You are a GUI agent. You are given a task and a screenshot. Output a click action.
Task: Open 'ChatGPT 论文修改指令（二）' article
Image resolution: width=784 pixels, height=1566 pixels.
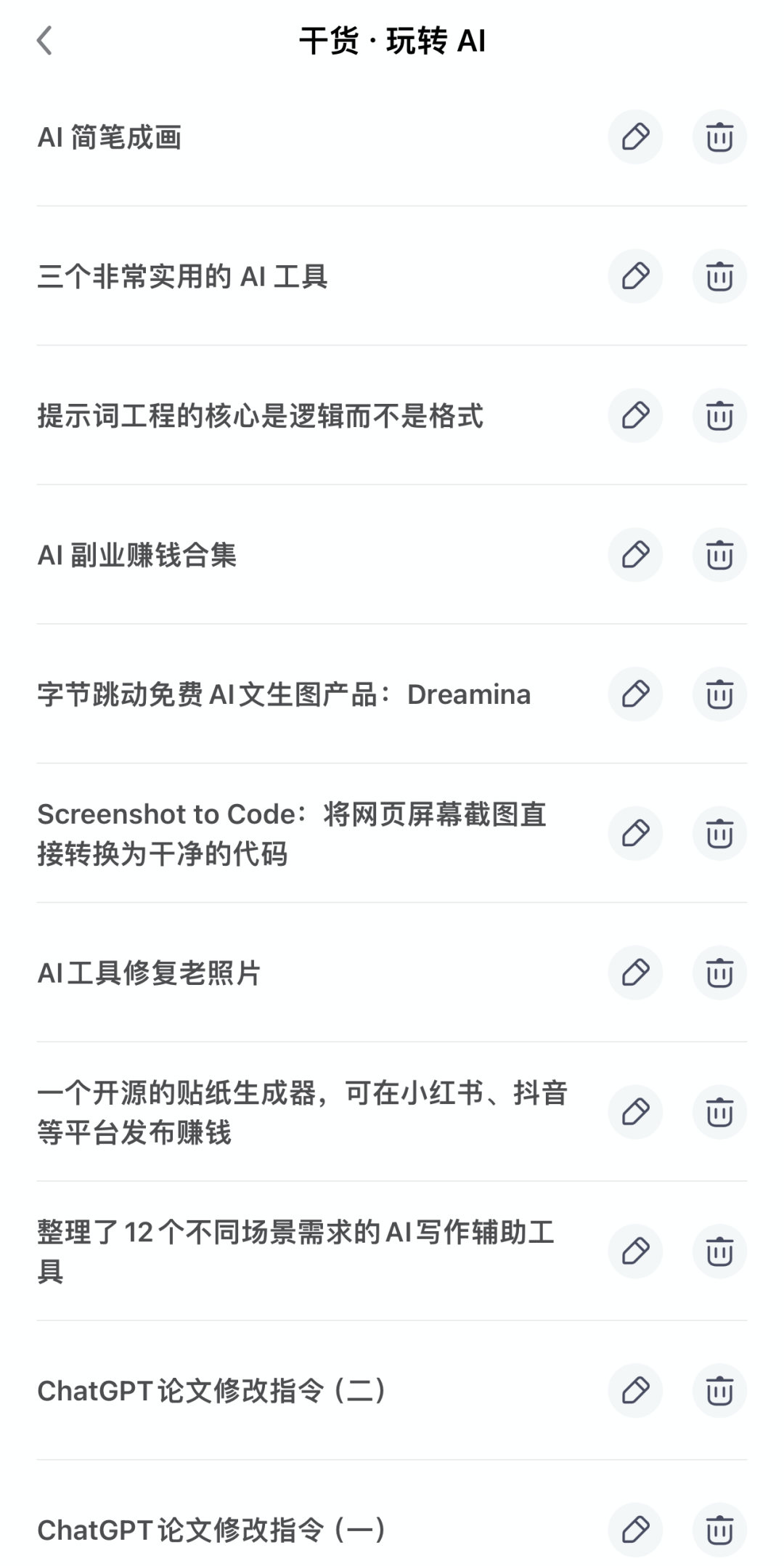(211, 1391)
